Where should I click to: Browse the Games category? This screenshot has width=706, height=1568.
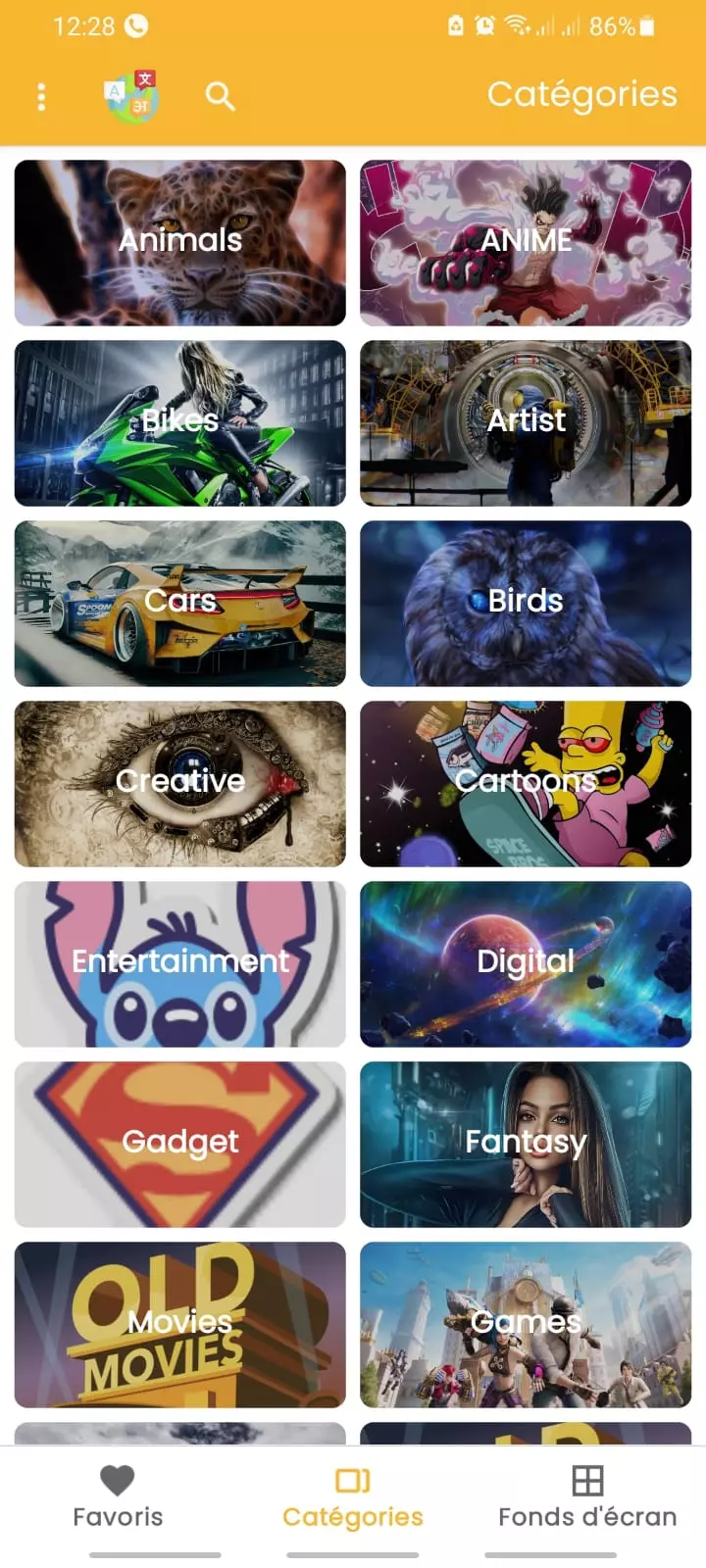click(526, 1324)
